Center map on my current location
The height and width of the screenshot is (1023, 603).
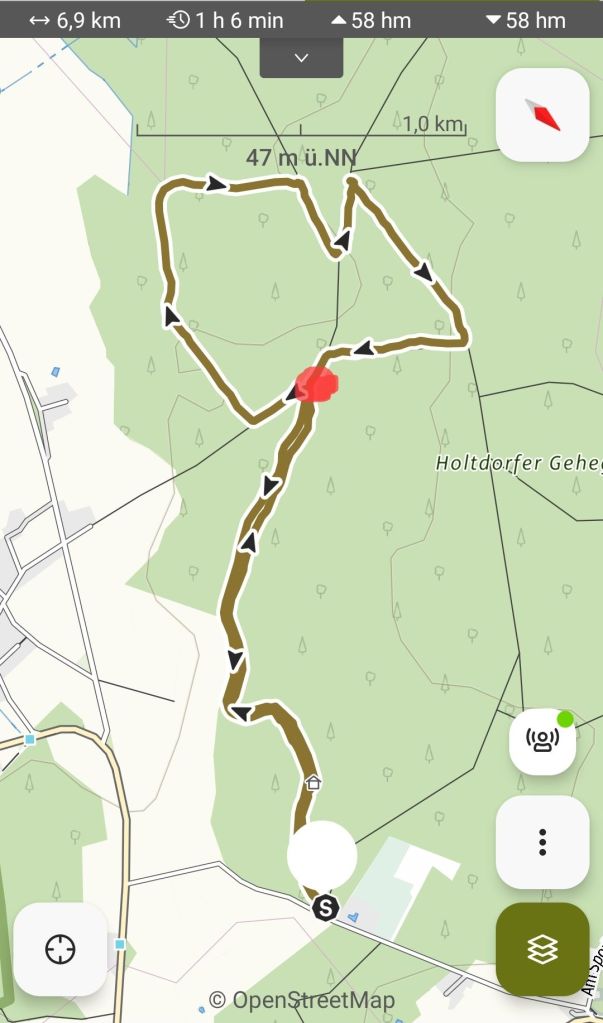[x=60, y=949]
